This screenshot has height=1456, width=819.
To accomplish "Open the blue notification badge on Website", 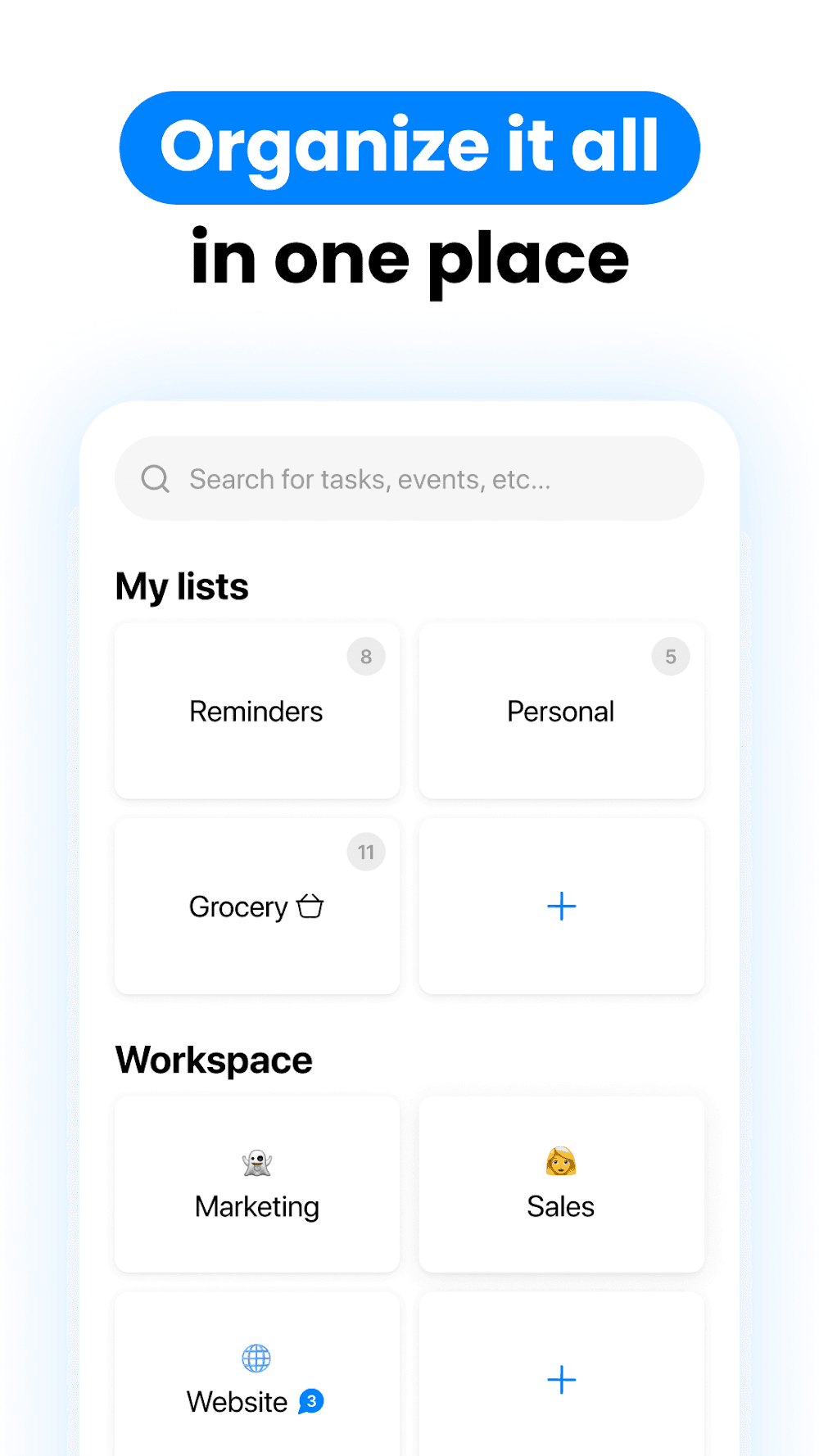I will click(x=310, y=1400).
